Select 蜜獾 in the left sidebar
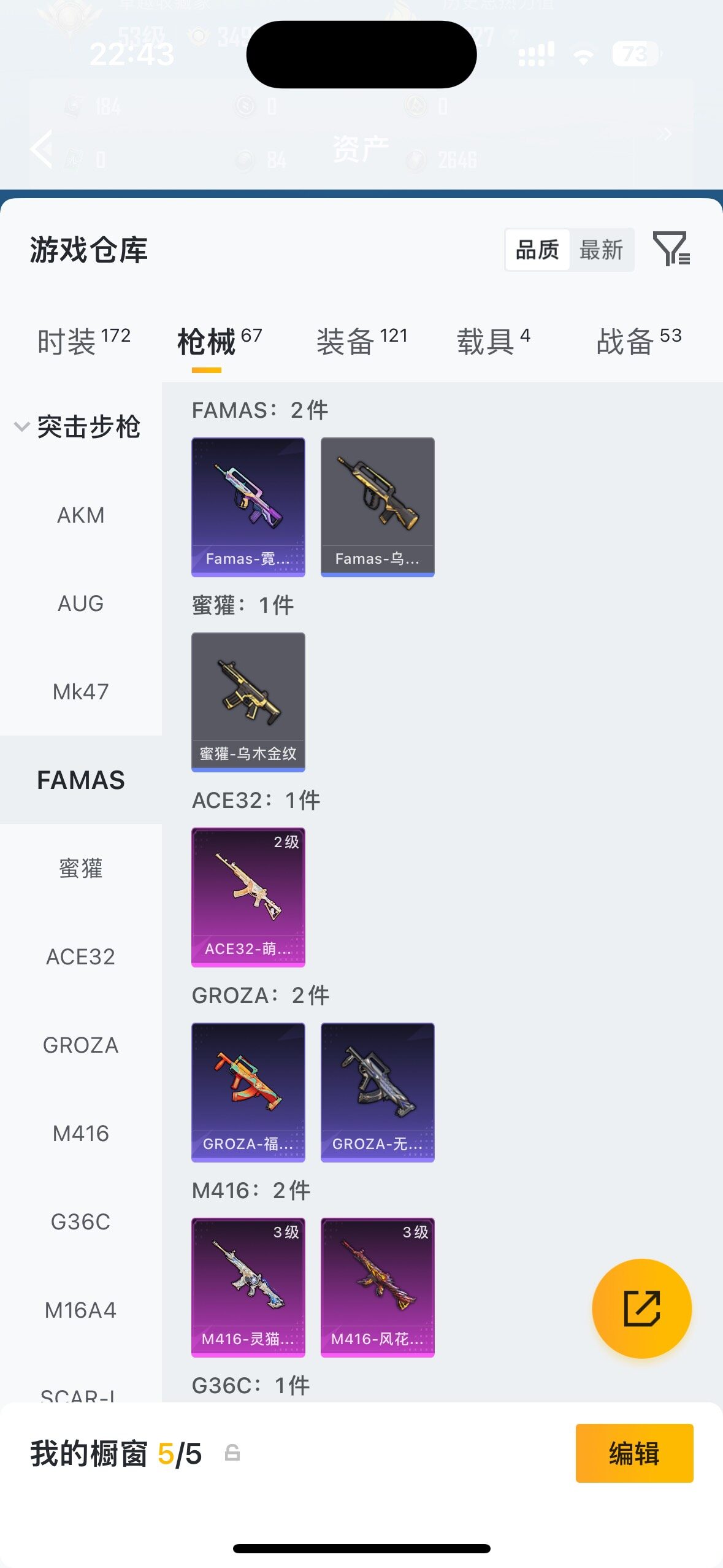 pyautogui.click(x=80, y=869)
